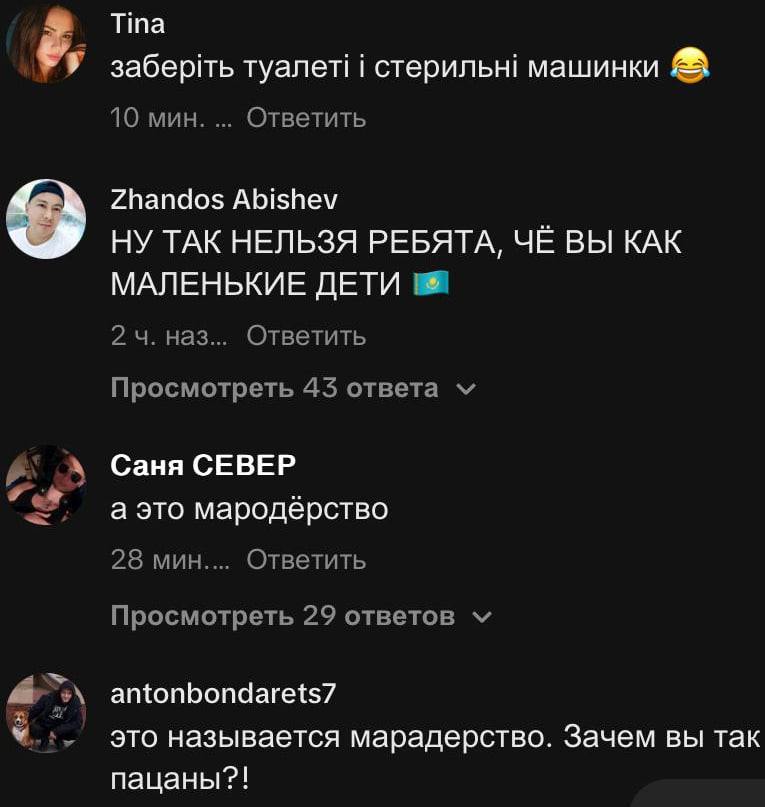The width and height of the screenshot is (765, 807).
Task: Reply to Саня СЕВЕР's comment
Action: pyautogui.click(x=306, y=560)
